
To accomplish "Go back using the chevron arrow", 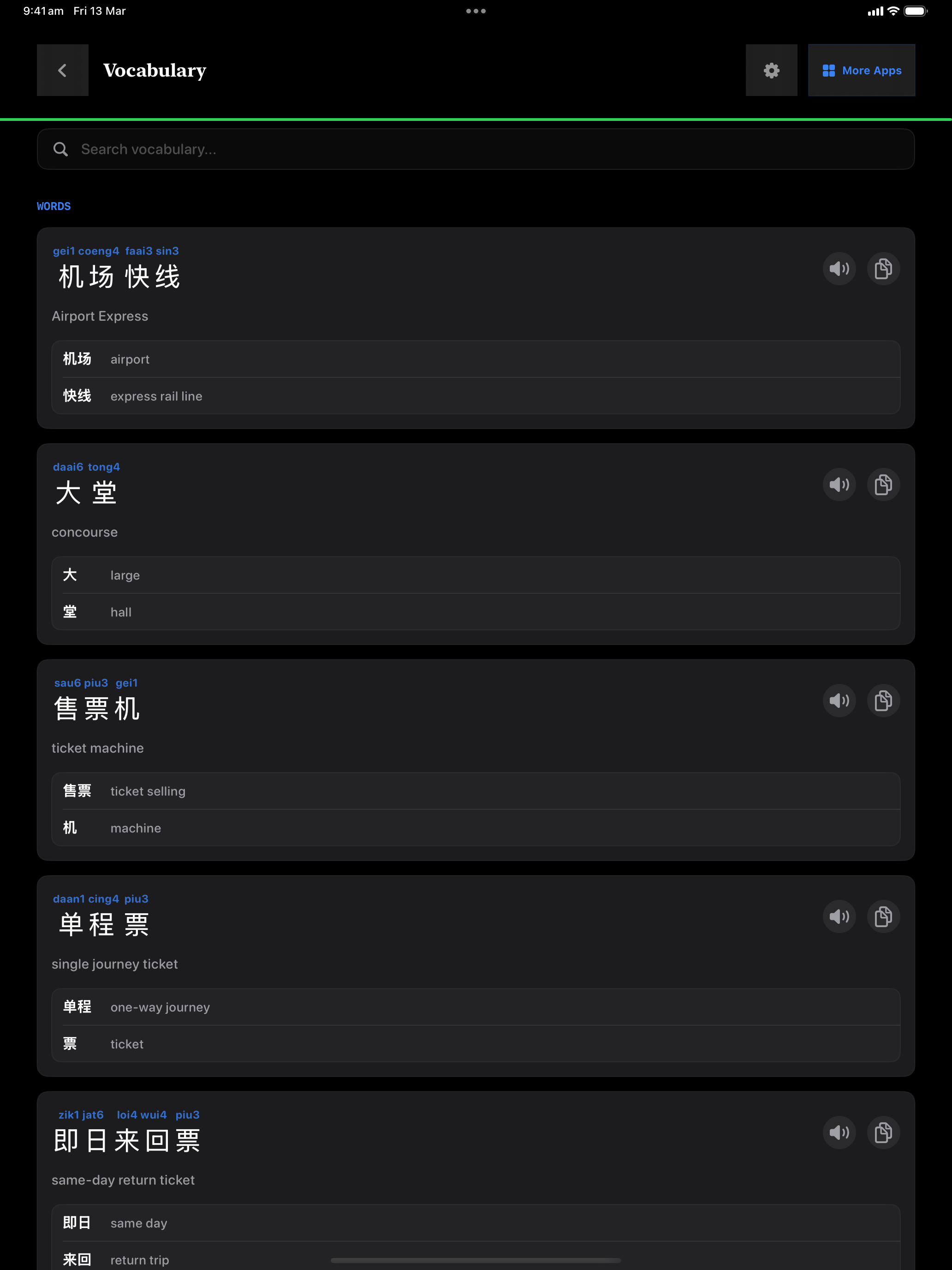I will tap(62, 70).
